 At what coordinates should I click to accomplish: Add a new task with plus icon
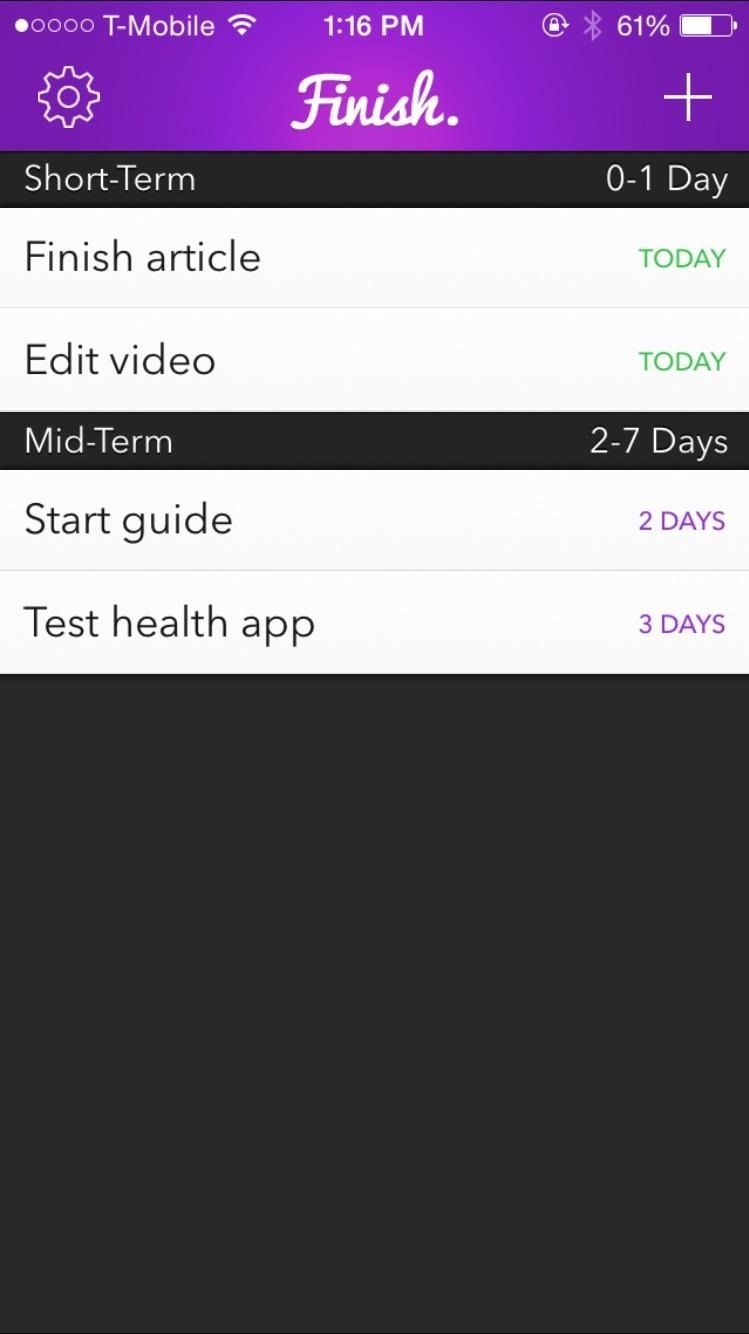pos(687,98)
